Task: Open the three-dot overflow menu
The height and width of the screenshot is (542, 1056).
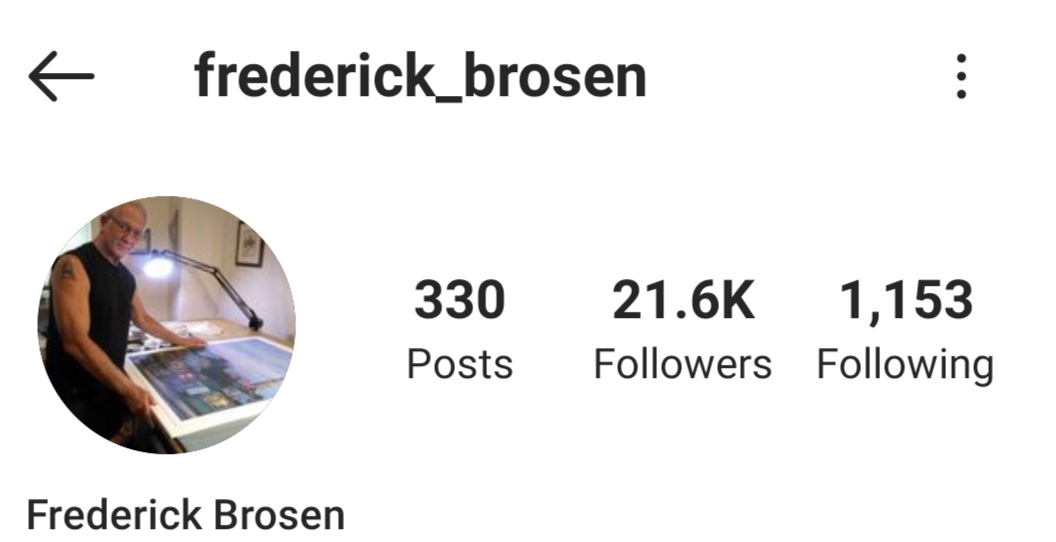Action: [x=961, y=77]
